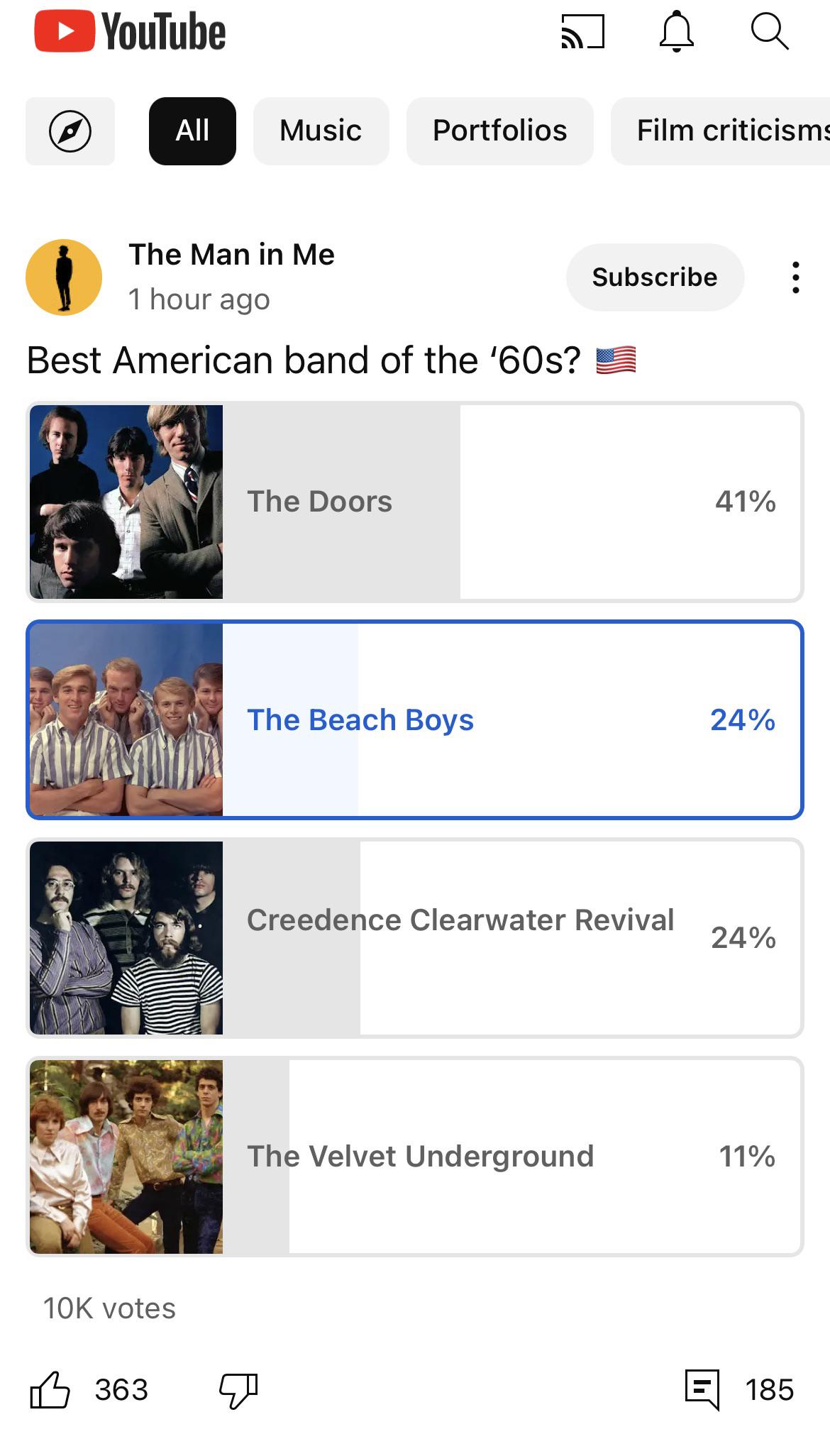This screenshot has height=1456, width=830.
Task: Select the All filter chip
Action: 192,131
